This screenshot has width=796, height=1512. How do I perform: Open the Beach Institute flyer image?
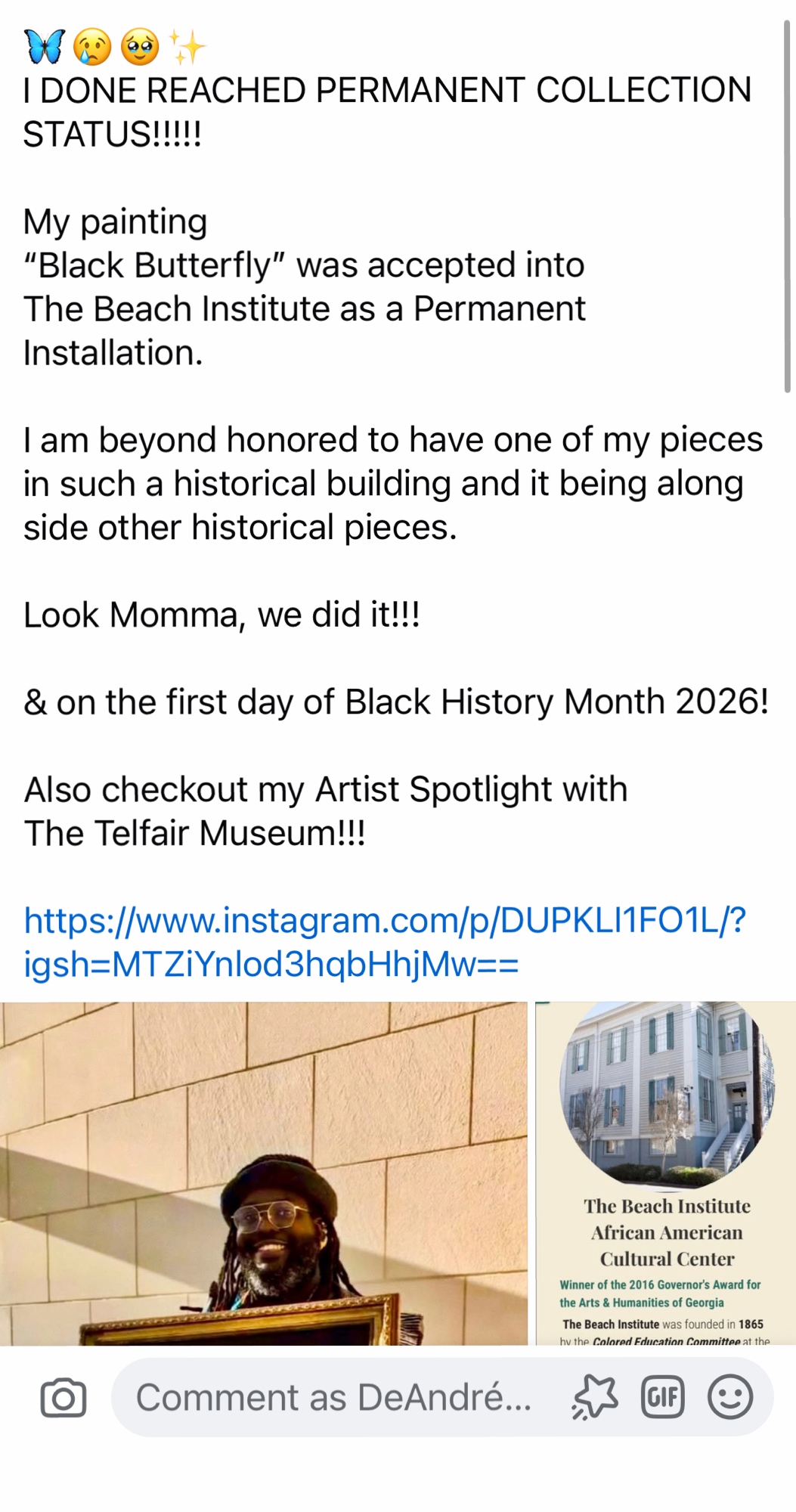click(665, 1173)
